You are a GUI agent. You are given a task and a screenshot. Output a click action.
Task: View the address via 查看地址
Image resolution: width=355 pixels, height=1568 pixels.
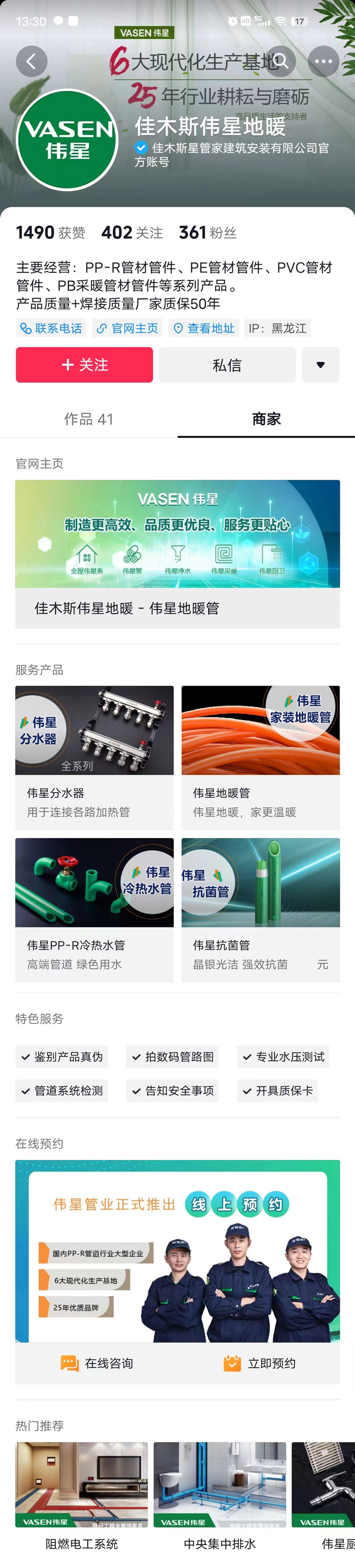coord(204,328)
